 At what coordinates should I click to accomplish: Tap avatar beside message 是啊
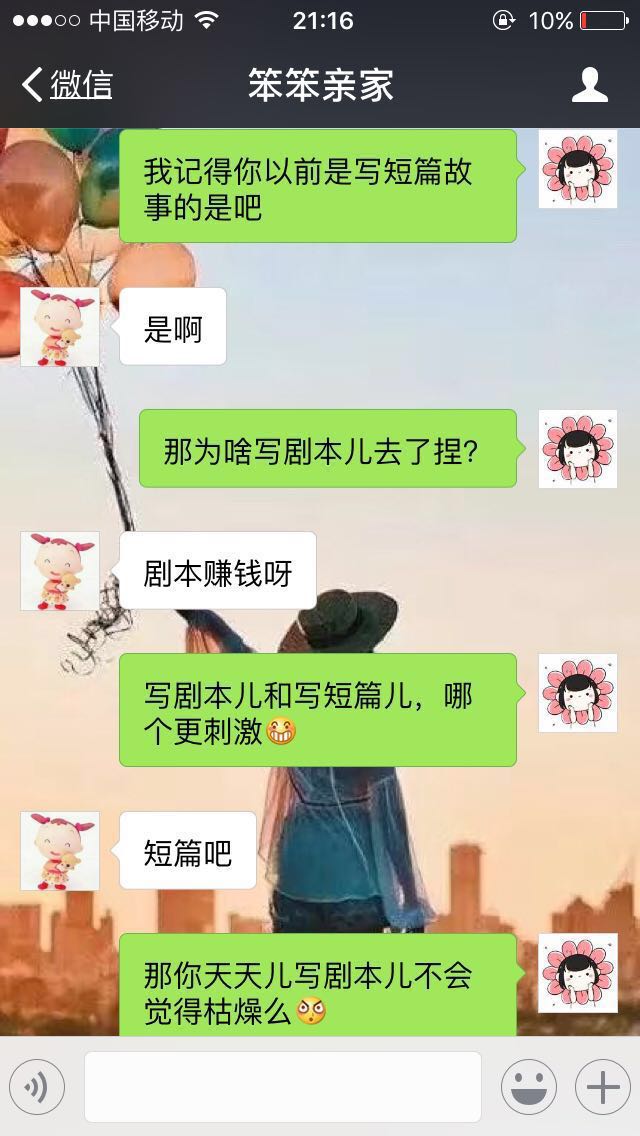(x=60, y=327)
